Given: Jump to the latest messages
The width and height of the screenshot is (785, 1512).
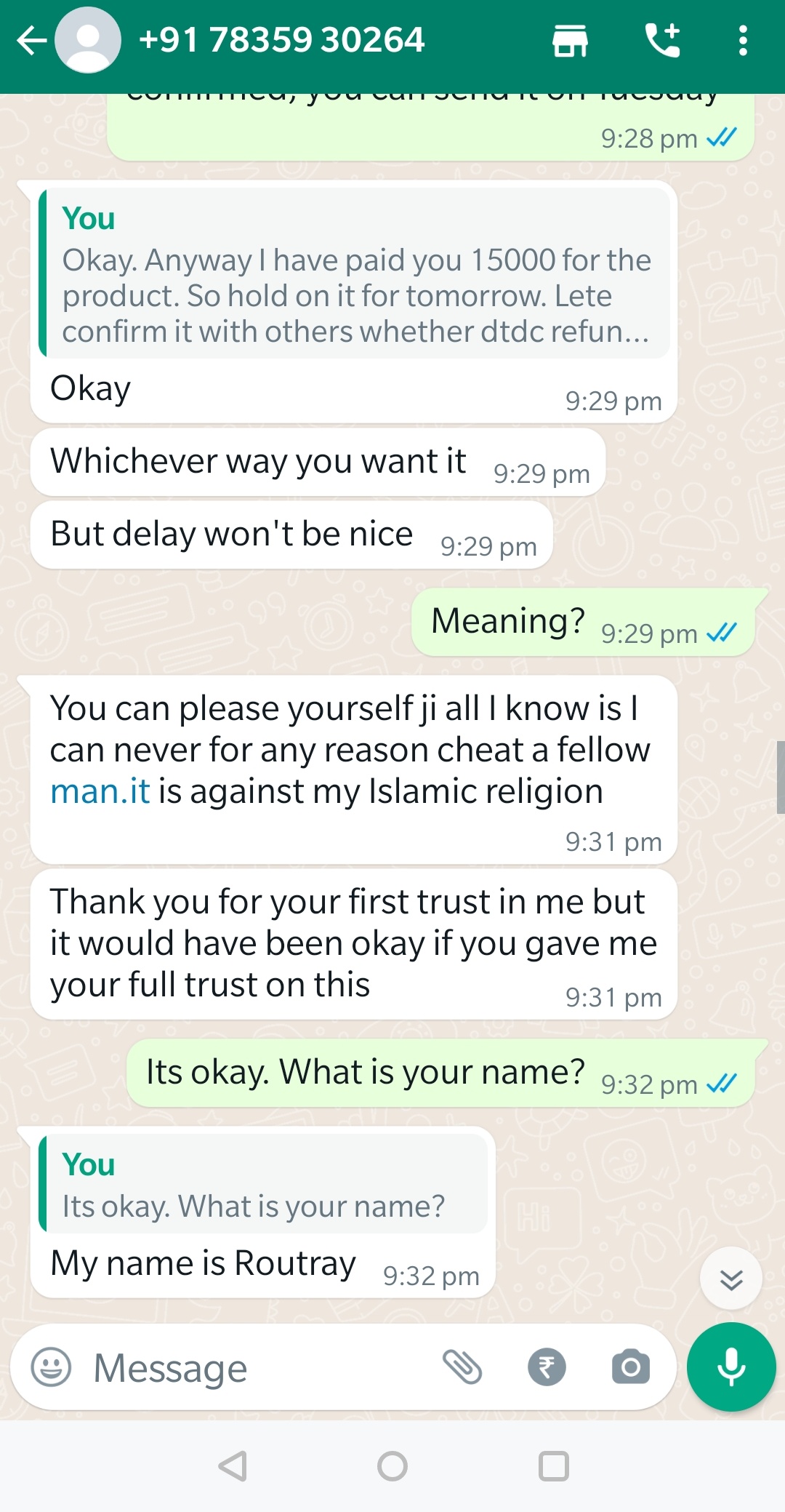Looking at the screenshot, I should [x=730, y=1279].
